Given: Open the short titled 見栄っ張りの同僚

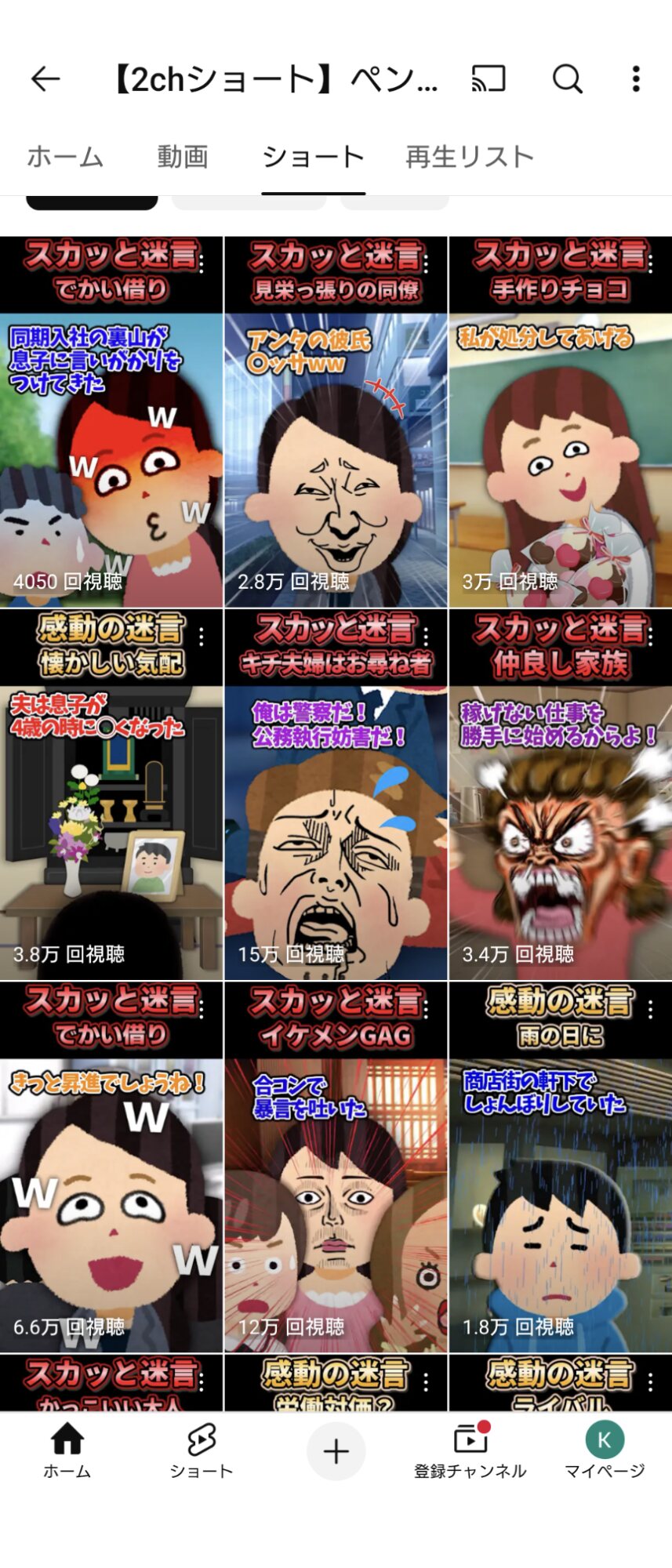Looking at the screenshot, I should (x=336, y=422).
